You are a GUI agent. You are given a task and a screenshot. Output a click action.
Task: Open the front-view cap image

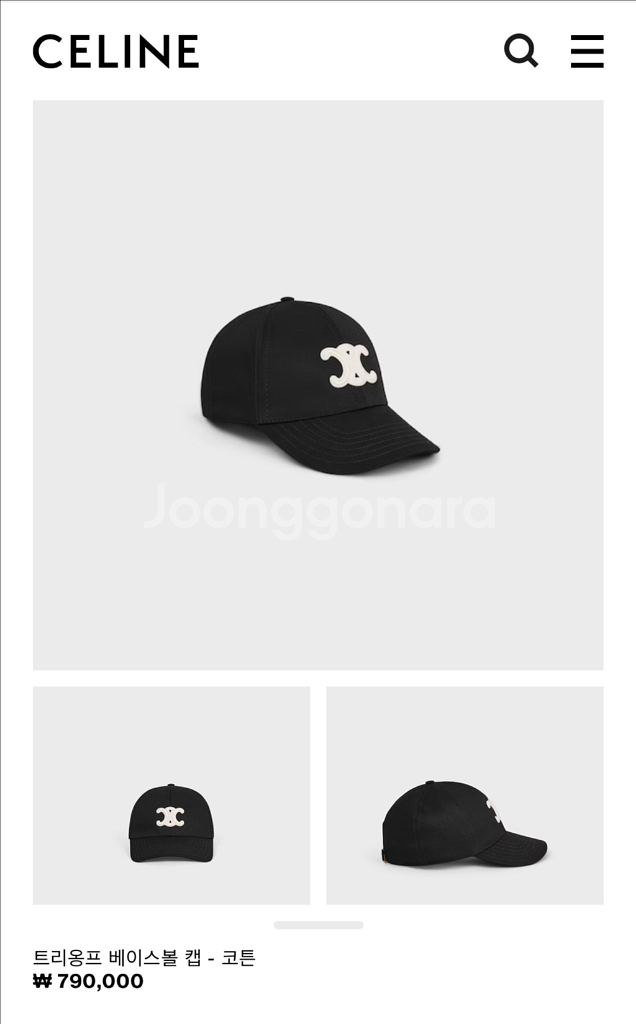(171, 795)
